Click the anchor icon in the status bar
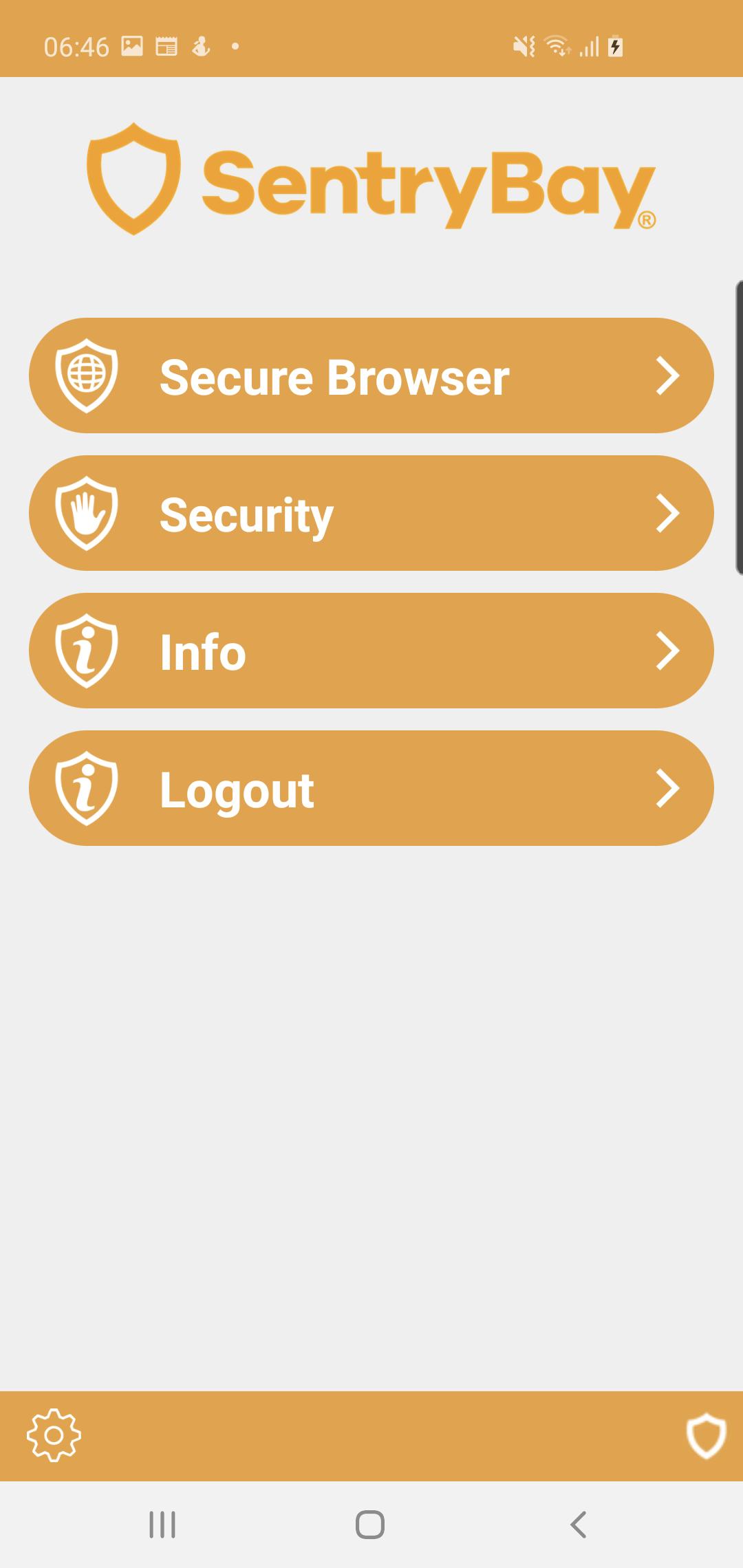 click(x=203, y=46)
